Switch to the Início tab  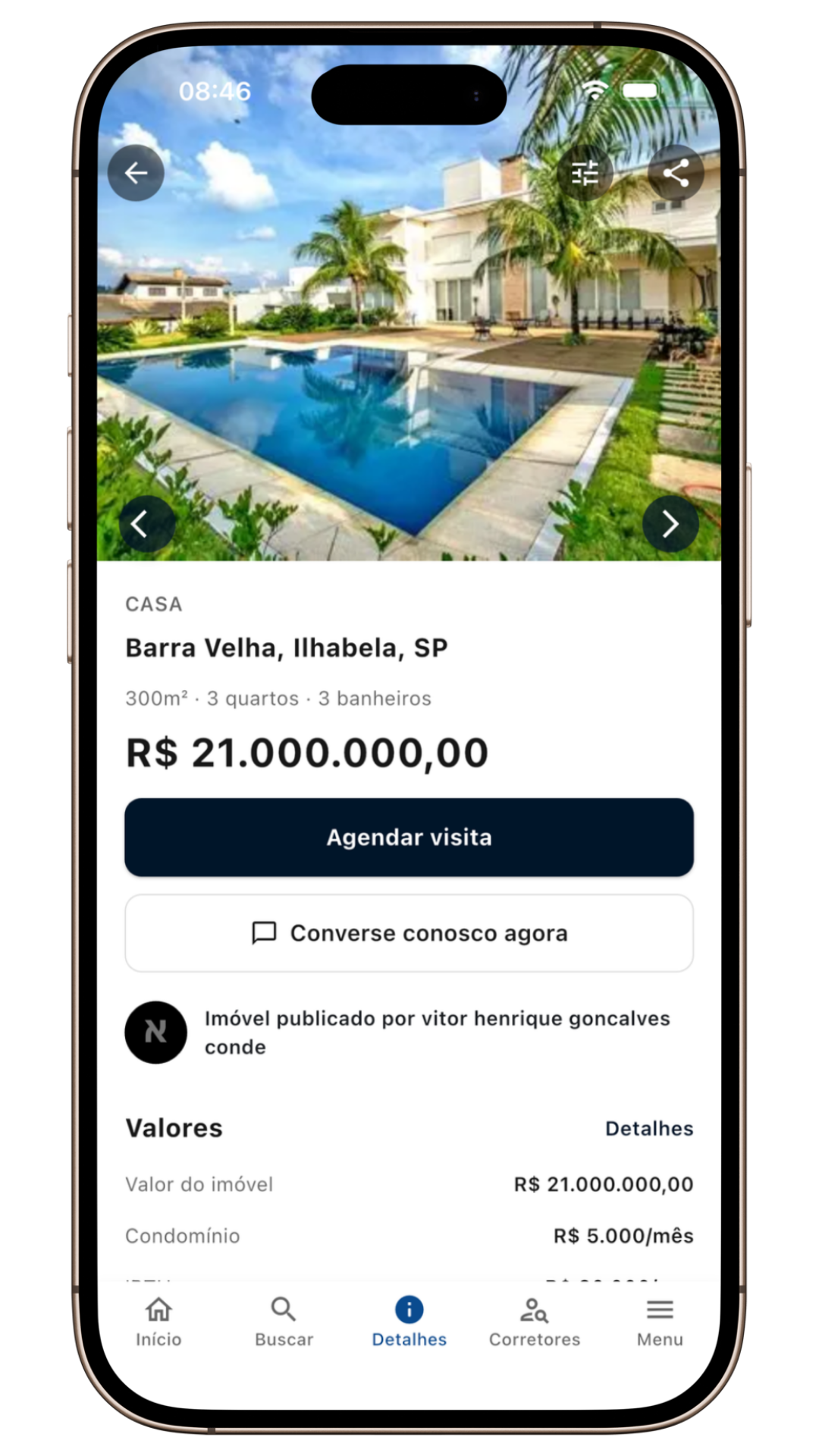click(158, 1322)
